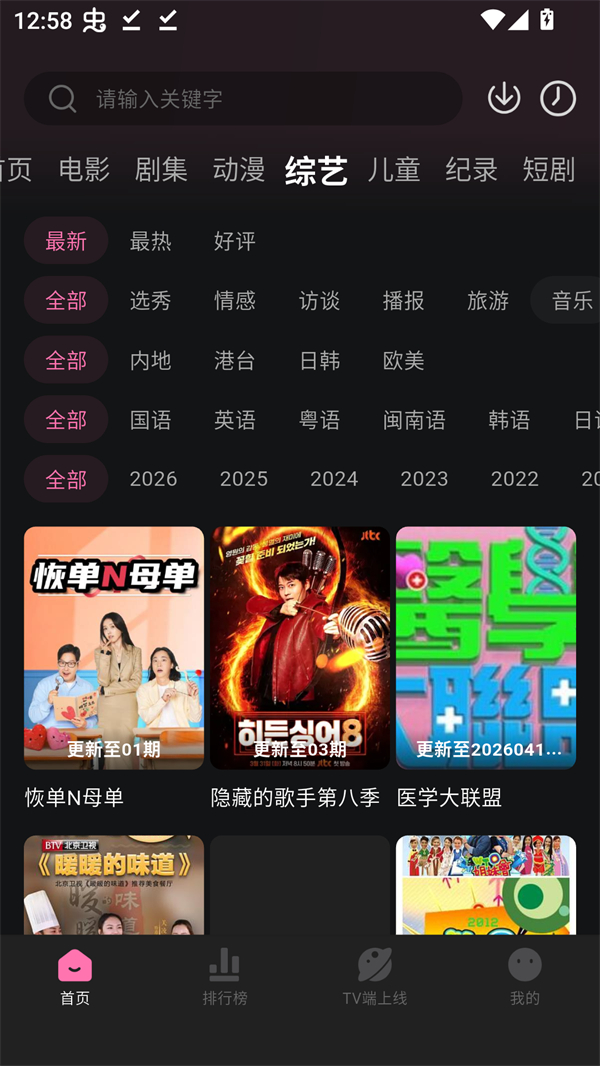The image size is (600, 1066).
Task: Switch to the 儿童 tab
Action: [393, 170]
